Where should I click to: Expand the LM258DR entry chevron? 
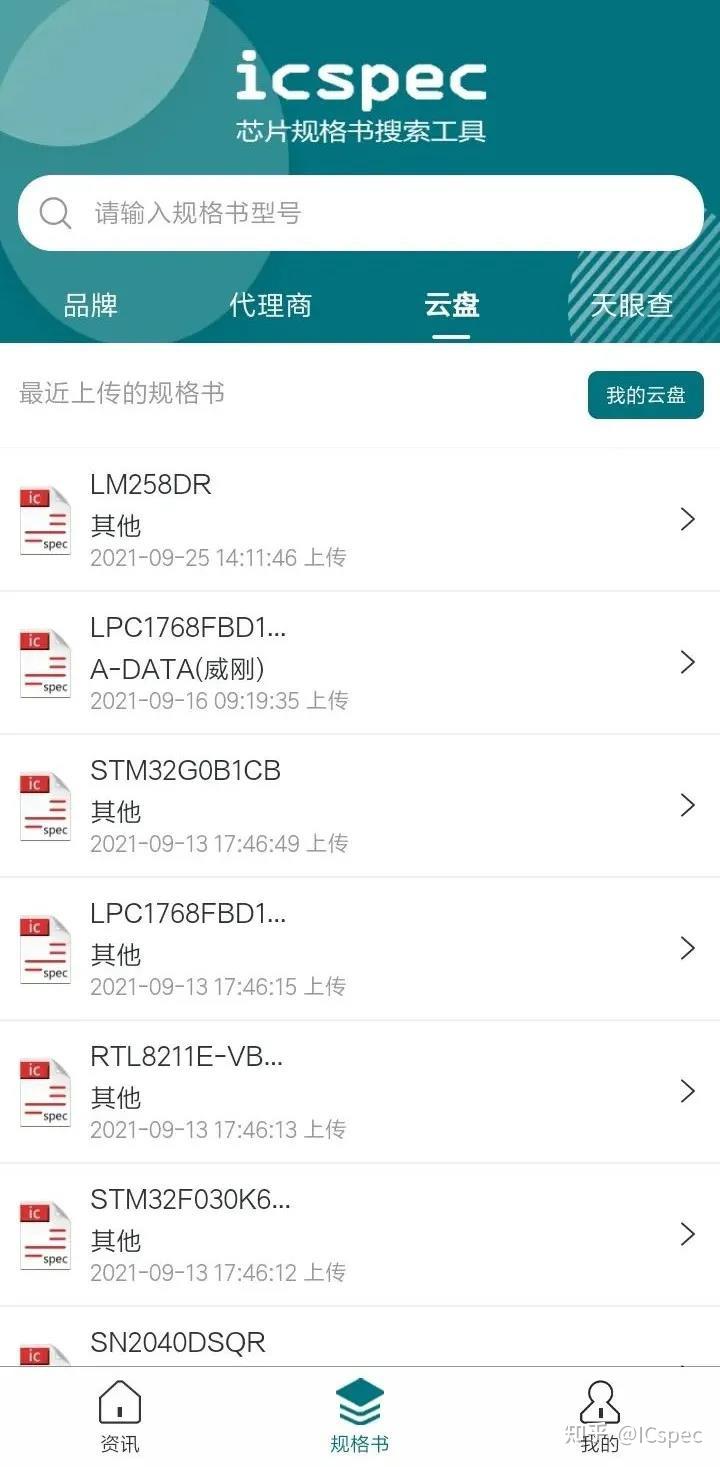[x=687, y=519]
